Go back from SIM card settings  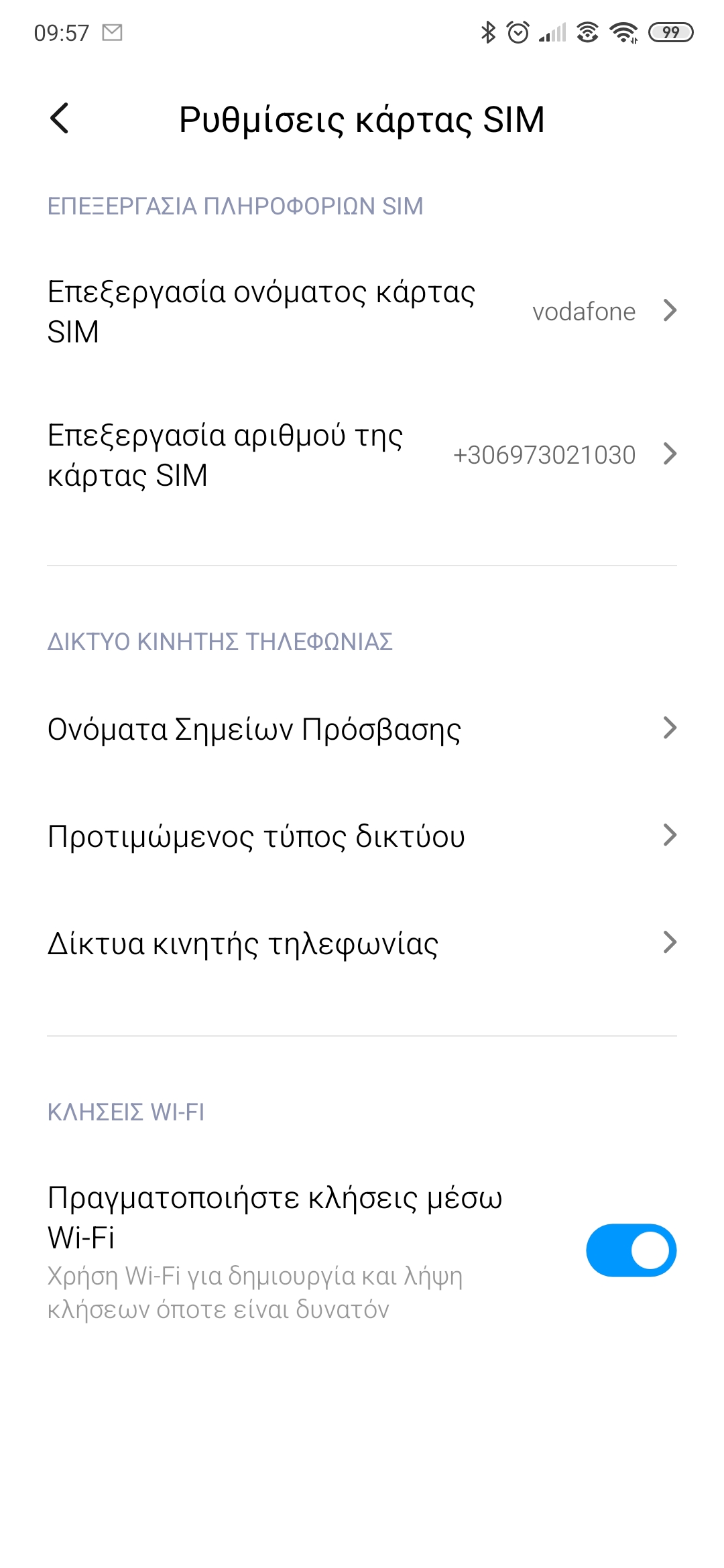tap(60, 119)
